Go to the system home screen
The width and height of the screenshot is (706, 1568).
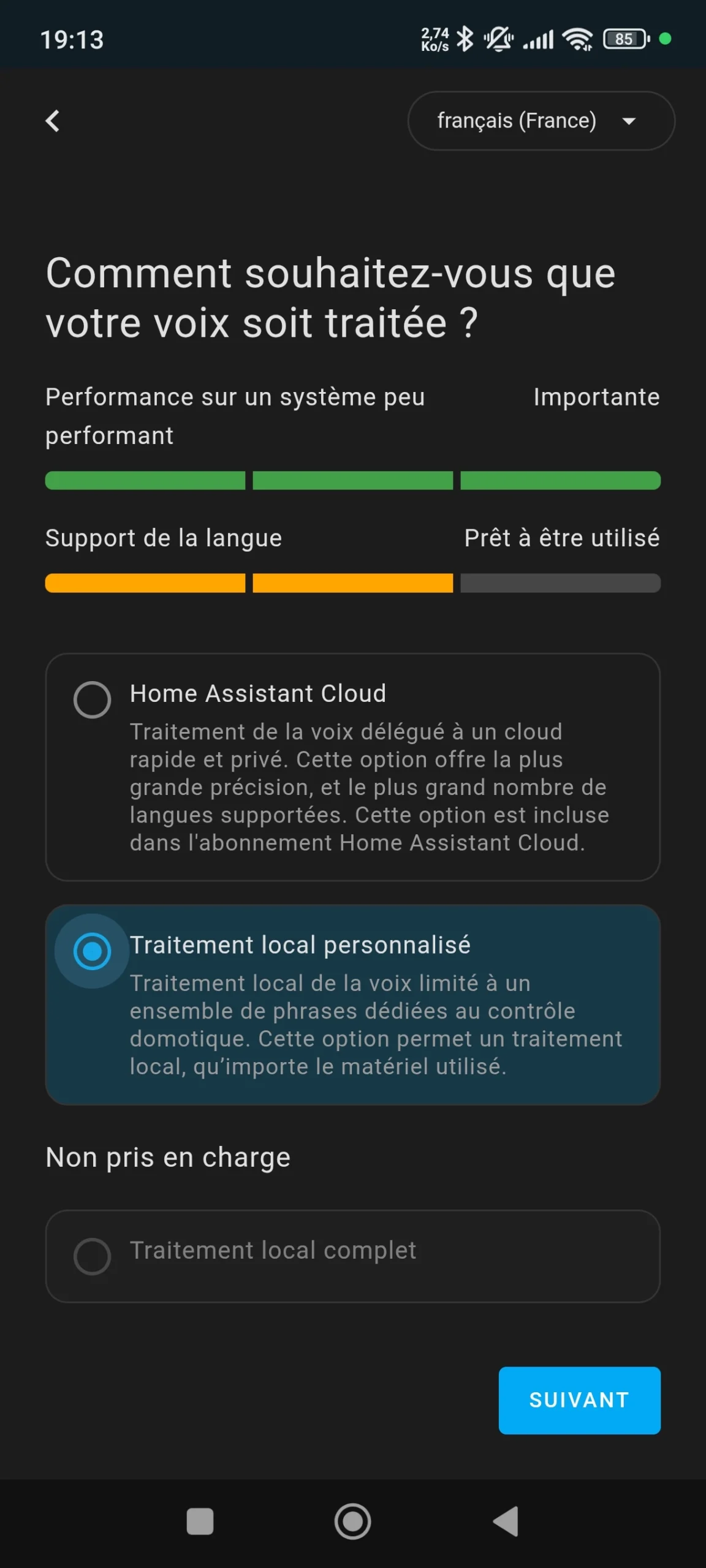click(353, 1521)
